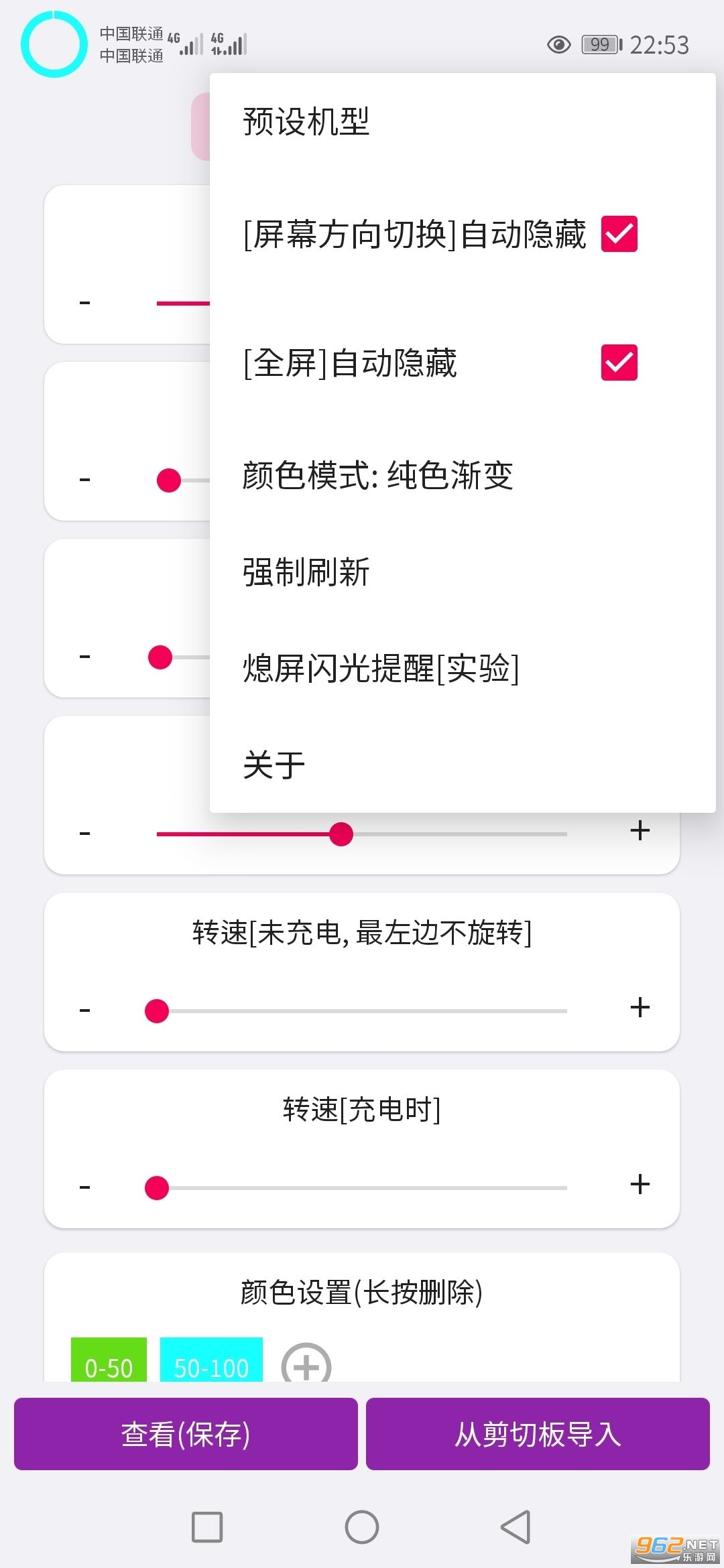Viewport: 724px width, 1568px height.
Task: Tap the 转速[充电时] slider track
Action: point(362,1187)
